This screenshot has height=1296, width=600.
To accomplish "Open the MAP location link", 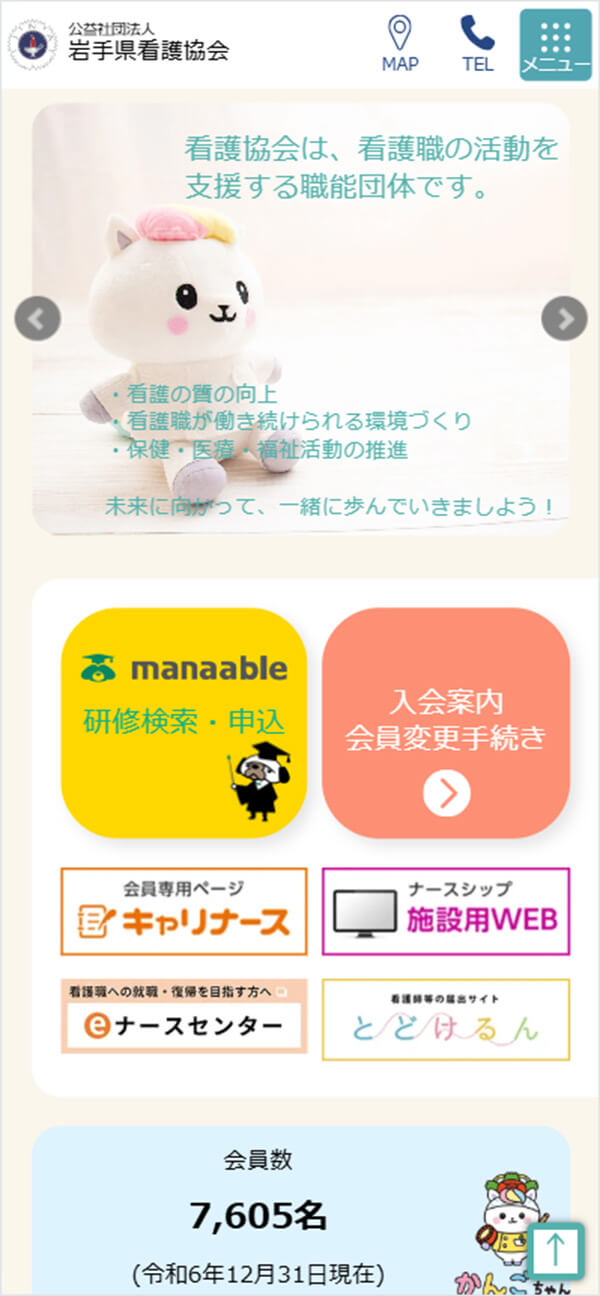I will point(400,44).
